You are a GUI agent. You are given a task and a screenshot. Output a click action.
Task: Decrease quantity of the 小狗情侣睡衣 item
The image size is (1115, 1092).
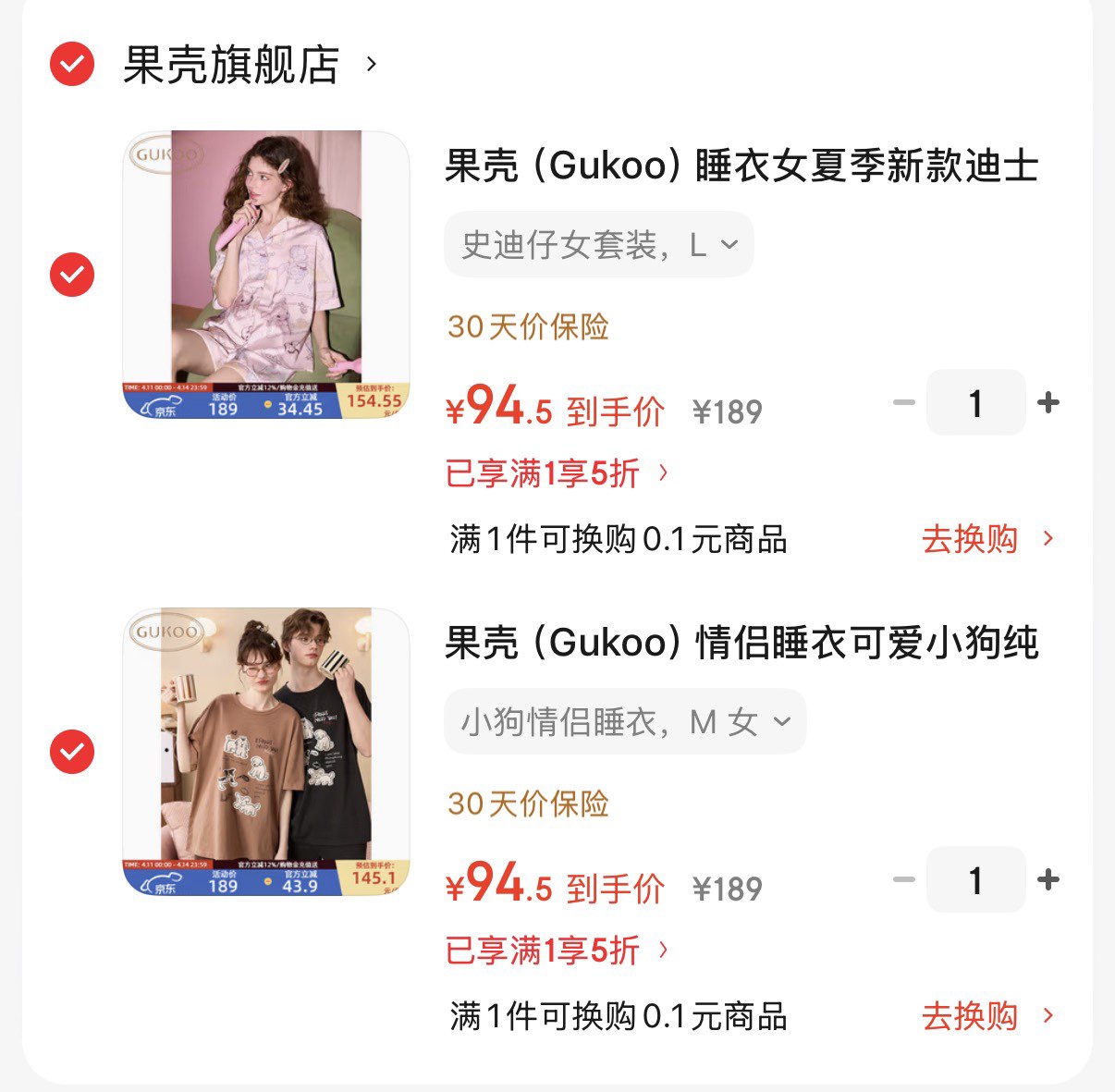pyautogui.click(x=903, y=880)
